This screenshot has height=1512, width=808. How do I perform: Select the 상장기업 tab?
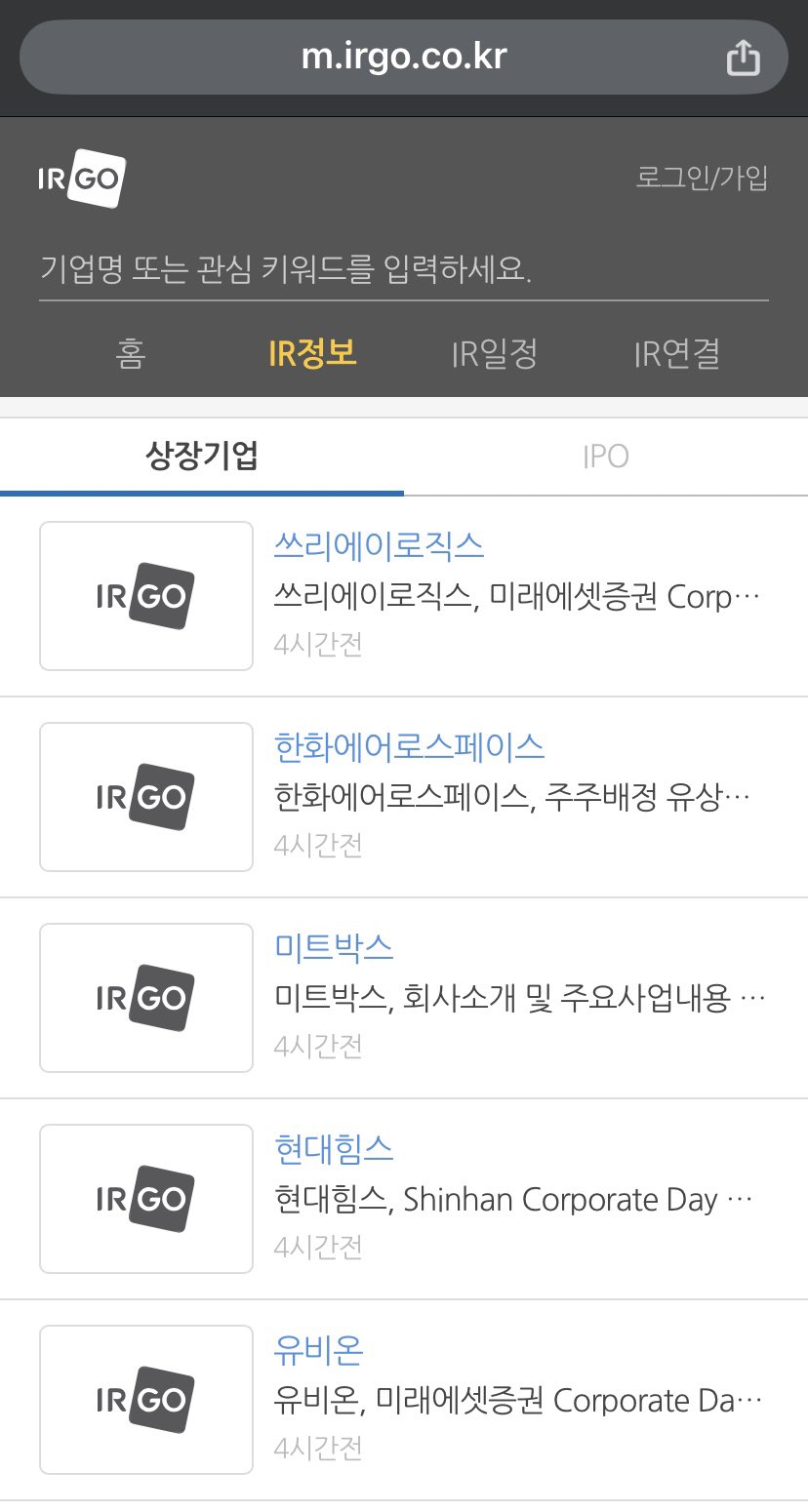click(x=202, y=456)
